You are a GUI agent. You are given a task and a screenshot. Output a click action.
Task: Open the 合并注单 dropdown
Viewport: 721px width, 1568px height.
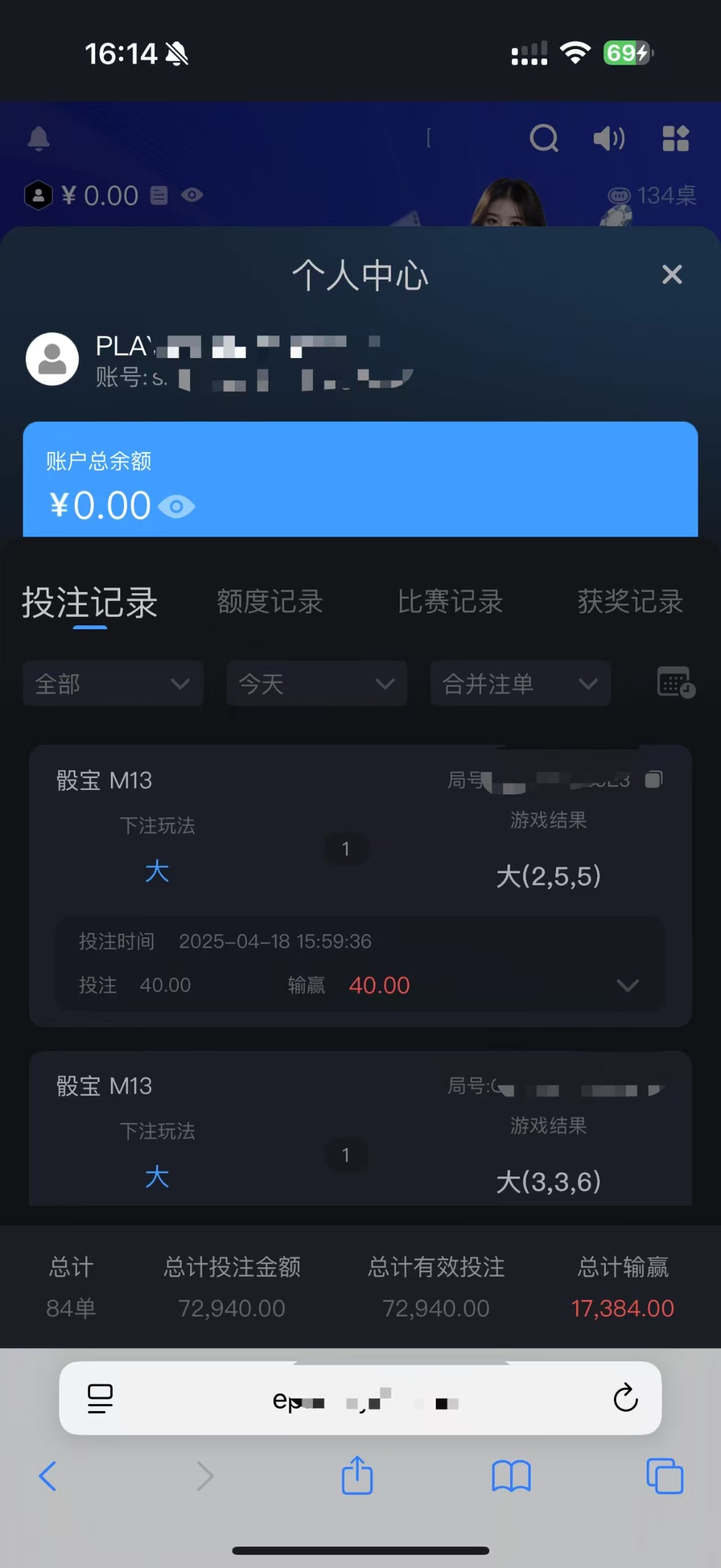[x=521, y=684]
